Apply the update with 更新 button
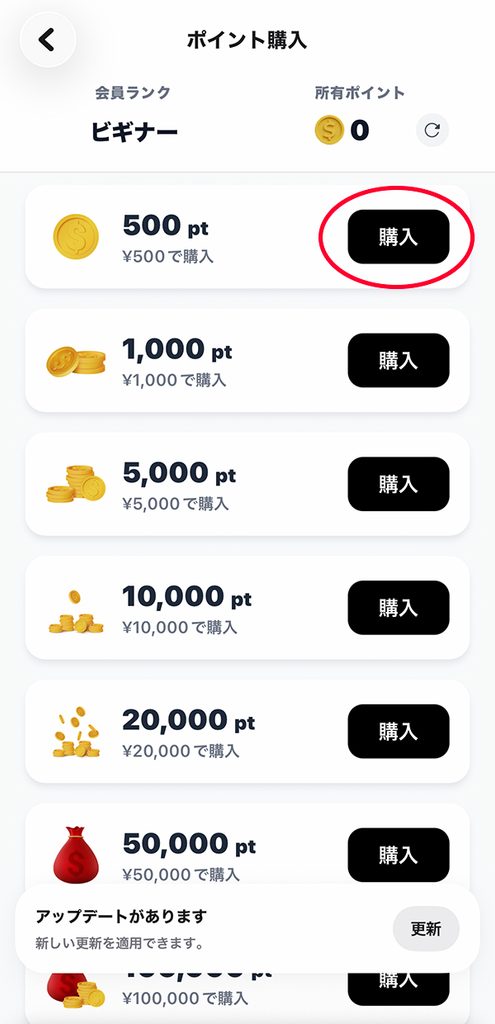The width and height of the screenshot is (495, 1024). click(x=426, y=929)
